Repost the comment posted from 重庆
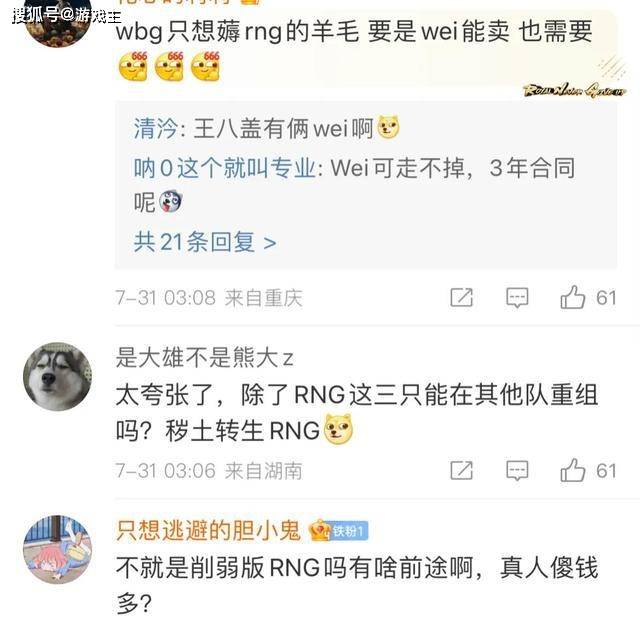This screenshot has height=626, width=640. [x=461, y=297]
